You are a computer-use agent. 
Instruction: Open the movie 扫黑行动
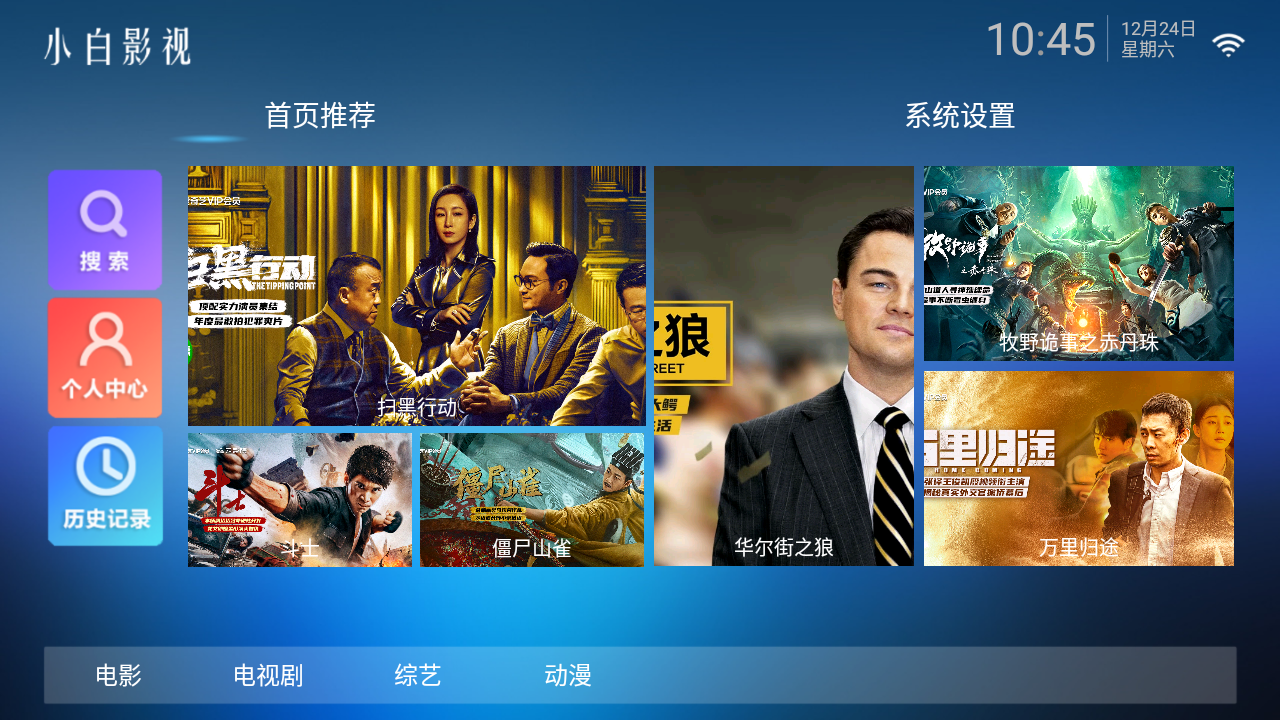tap(416, 296)
